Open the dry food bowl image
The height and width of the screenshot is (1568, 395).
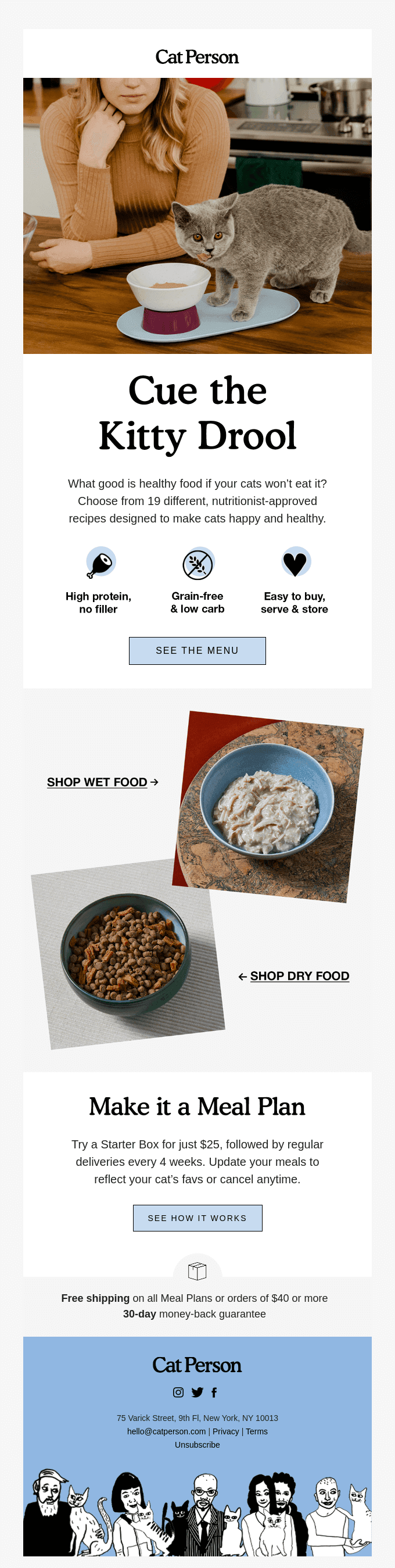point(127,954)
